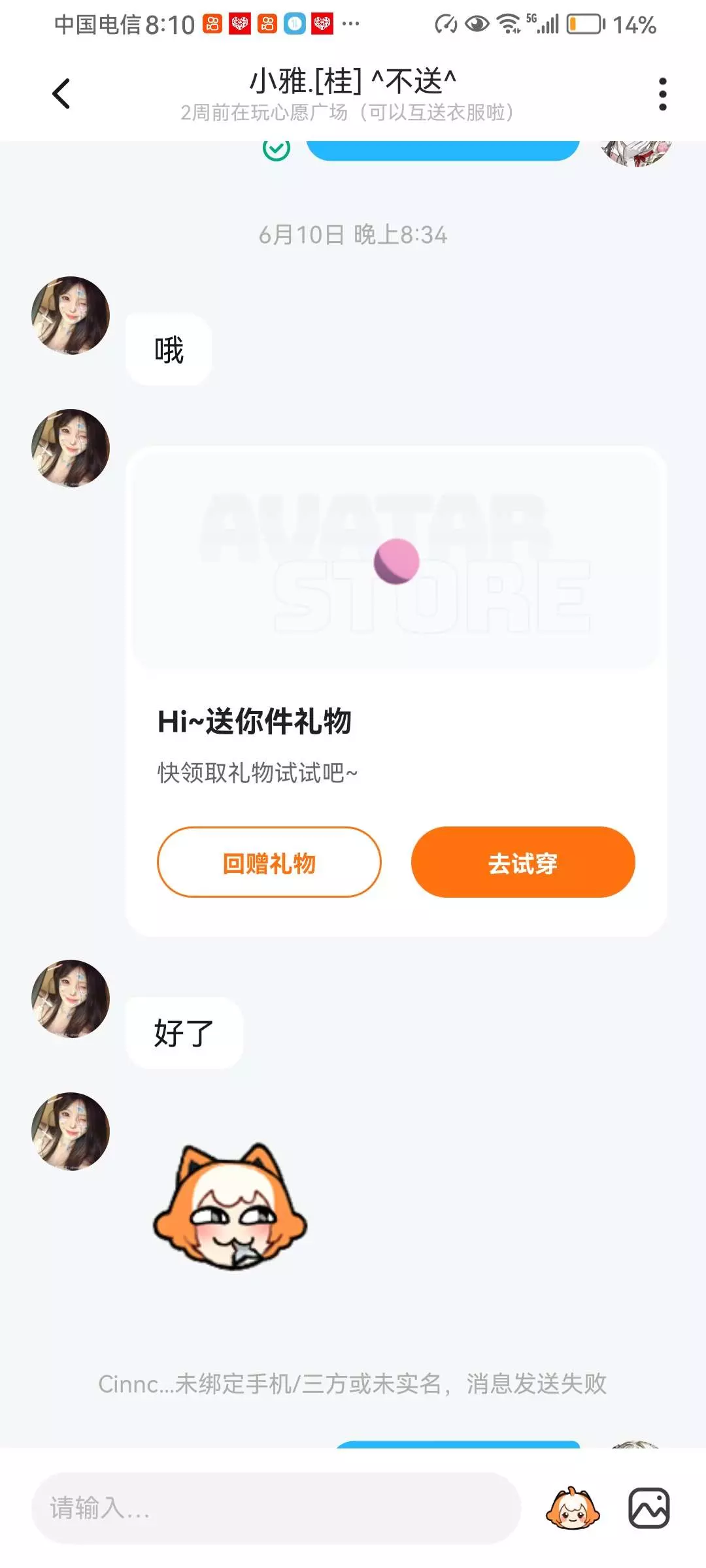The width and height of the screenshot is (706, 1568).
Task: Tap 去试穿 to try on the gift
Action: coord(522,862)
